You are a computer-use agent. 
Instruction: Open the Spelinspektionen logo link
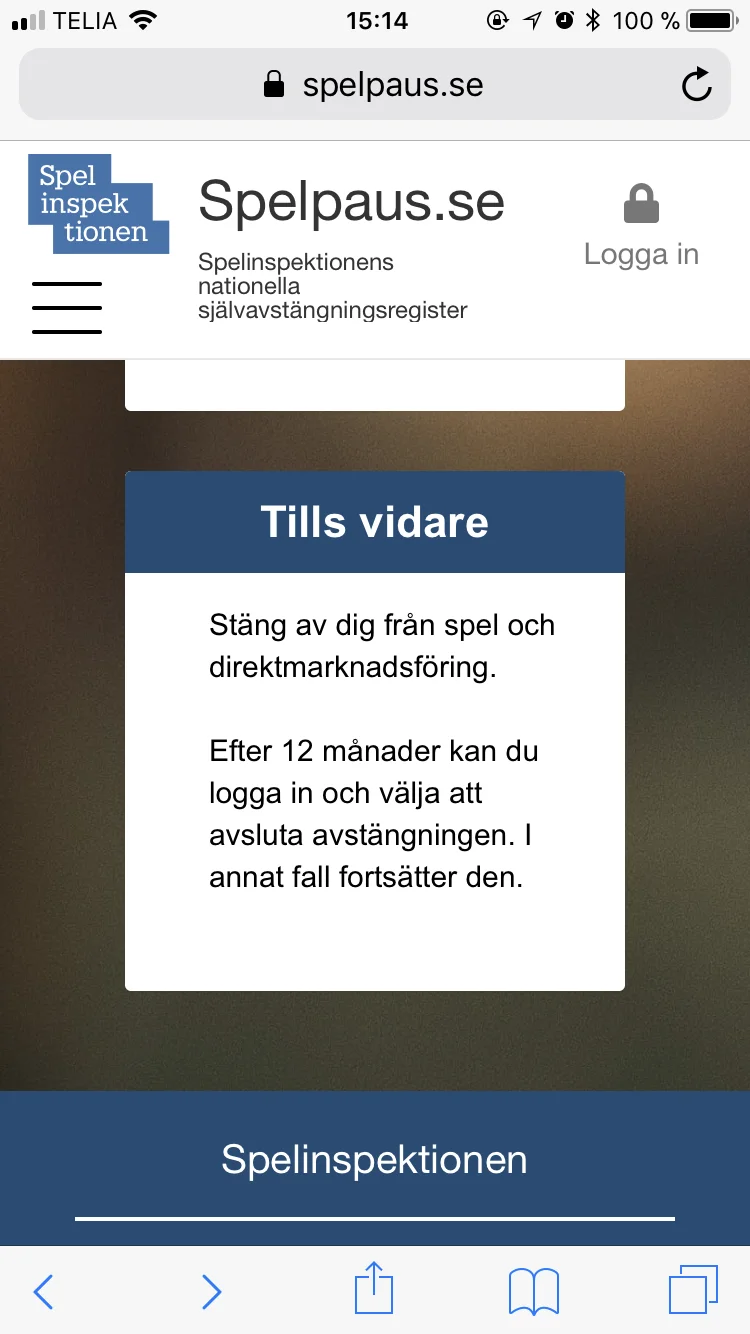98,204
